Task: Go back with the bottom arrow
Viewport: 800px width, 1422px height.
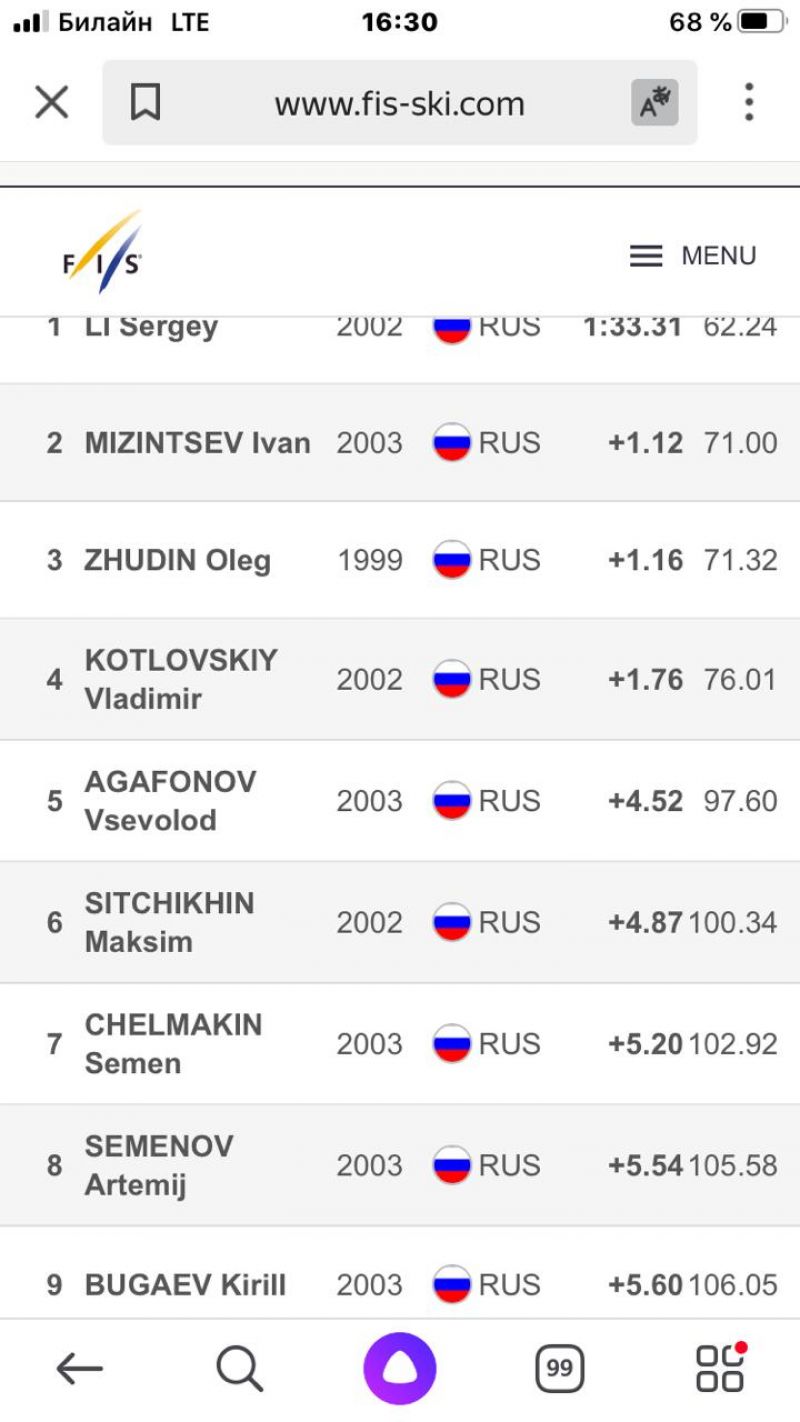Action: (80, 1368)
